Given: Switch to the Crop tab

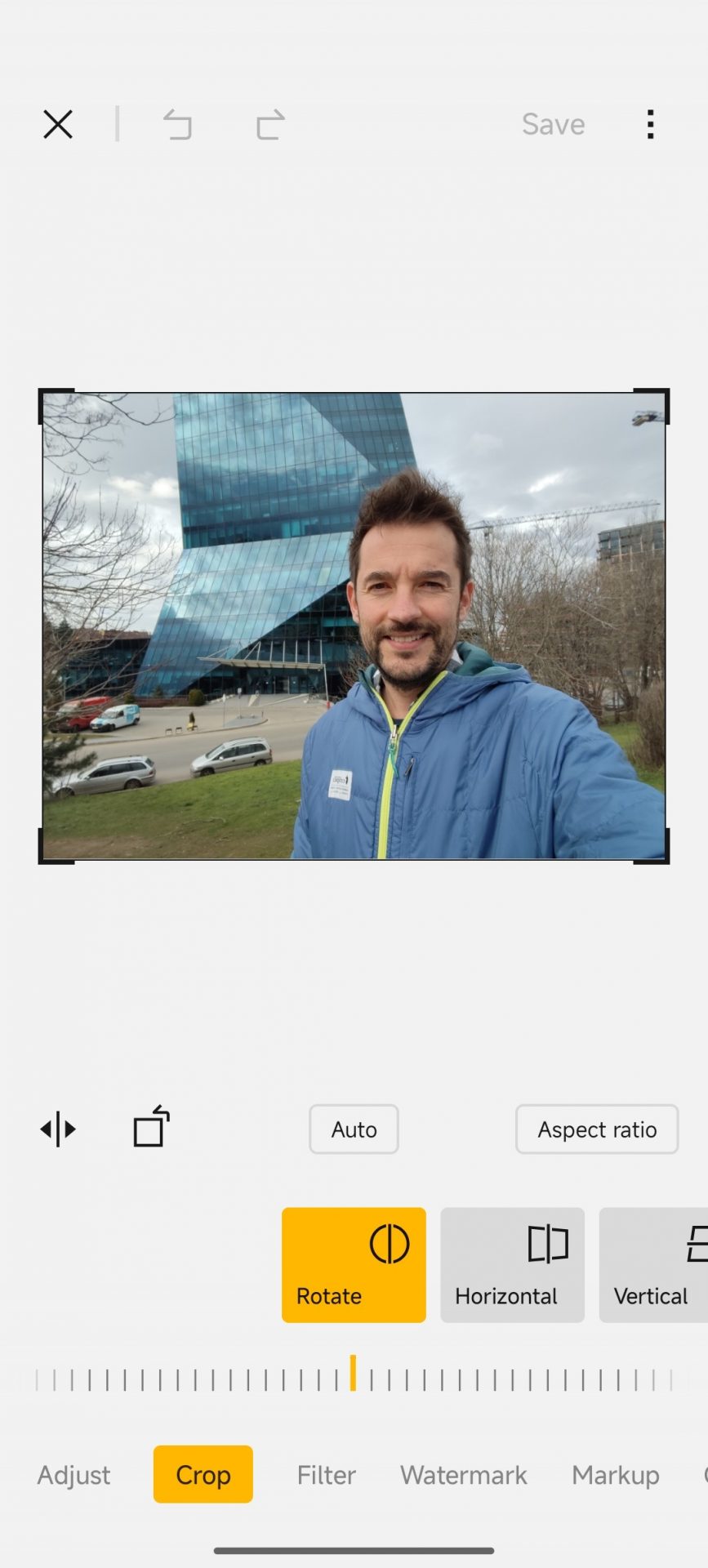Looking at the screenshot, I should click(203, 1475).
